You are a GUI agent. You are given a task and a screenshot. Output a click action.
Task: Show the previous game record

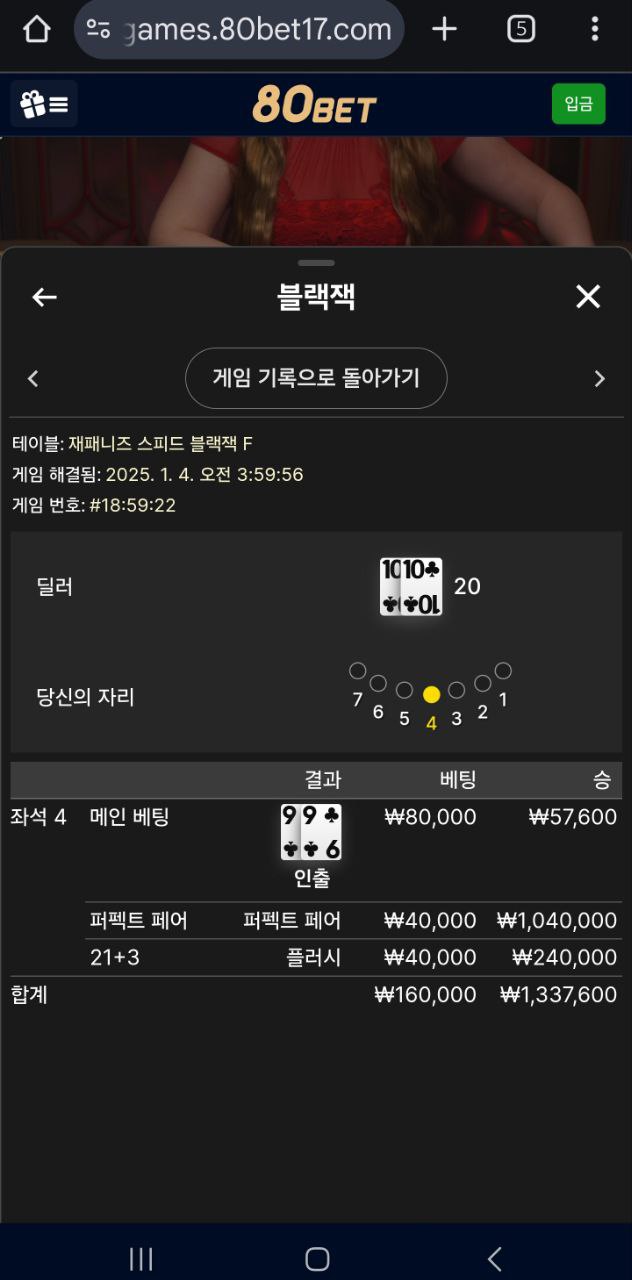click(33, 379)
